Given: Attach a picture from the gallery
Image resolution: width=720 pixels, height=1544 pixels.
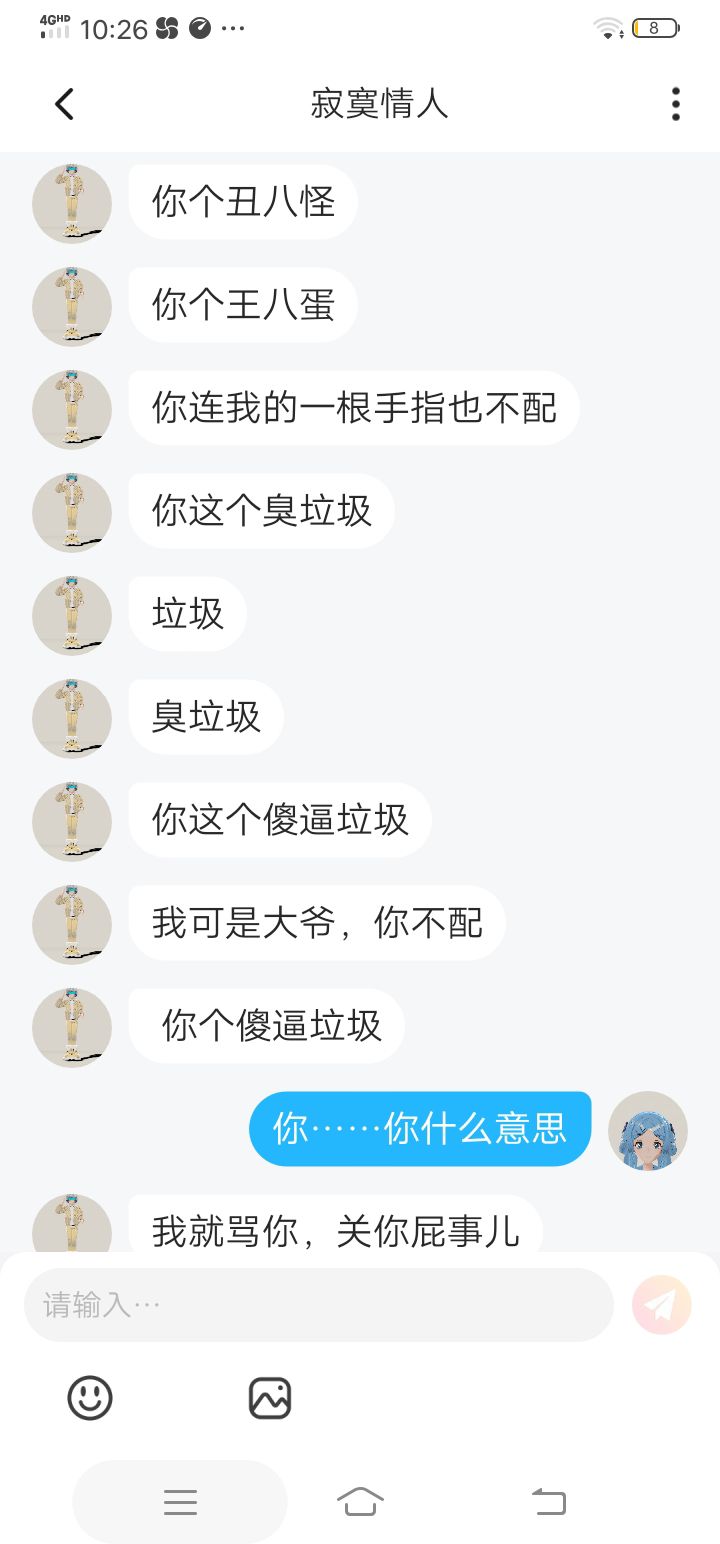Looking at the screenshot, I should pyautogui.click(x=270, y=1398).
